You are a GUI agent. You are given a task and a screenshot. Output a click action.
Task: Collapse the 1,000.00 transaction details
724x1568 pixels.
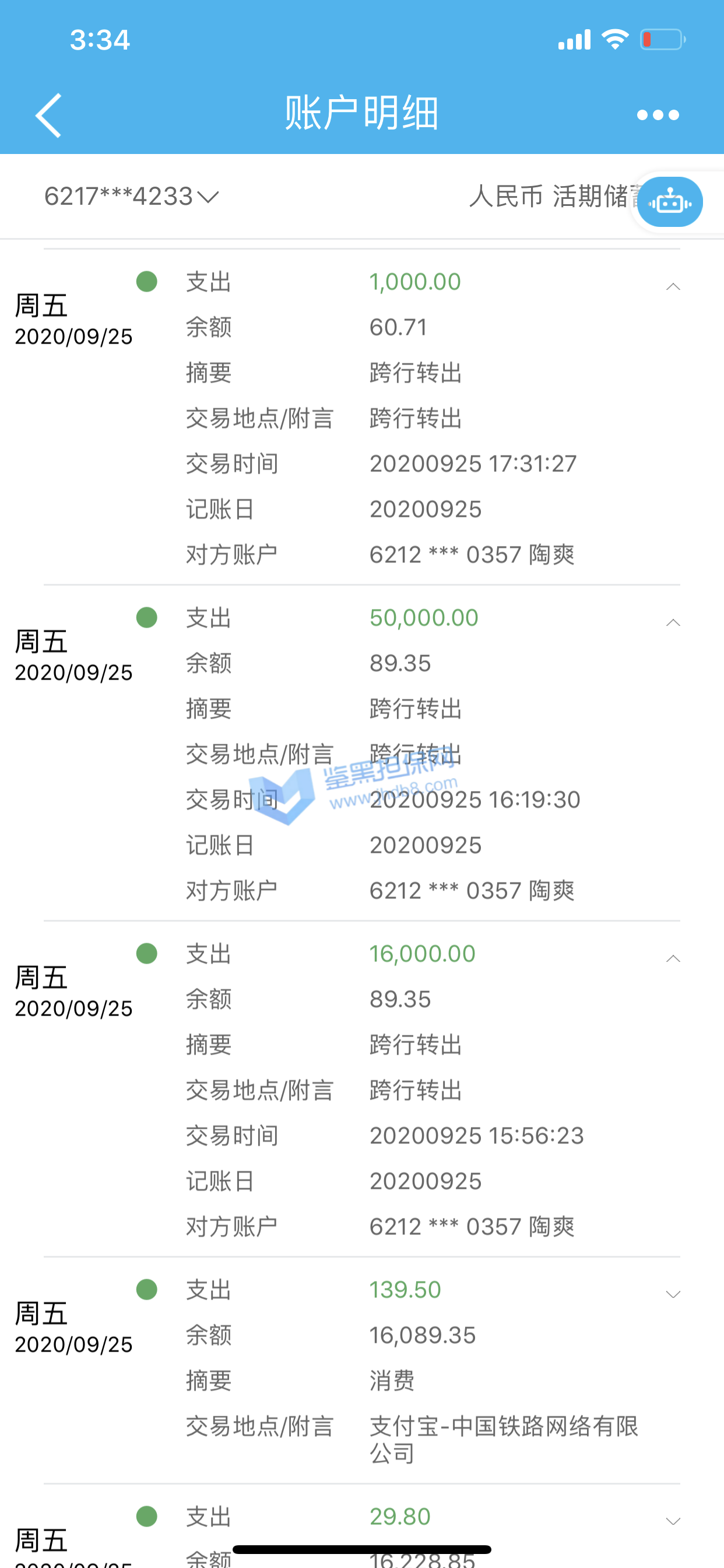point(672,286)
